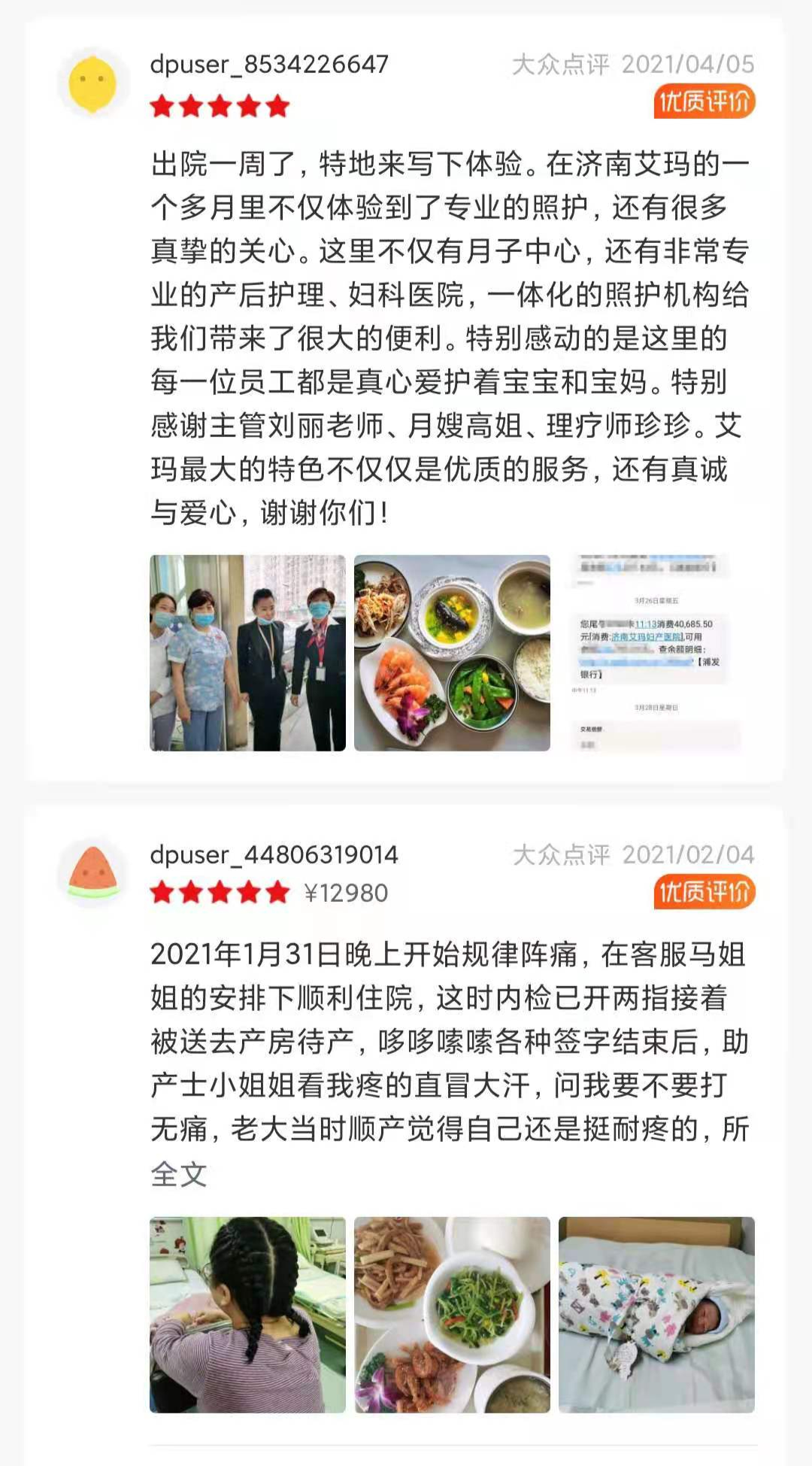
Task: Open the watermelon avatar of dpuser_44806319014
Action: pyautogui.click(x=93, y=873)
